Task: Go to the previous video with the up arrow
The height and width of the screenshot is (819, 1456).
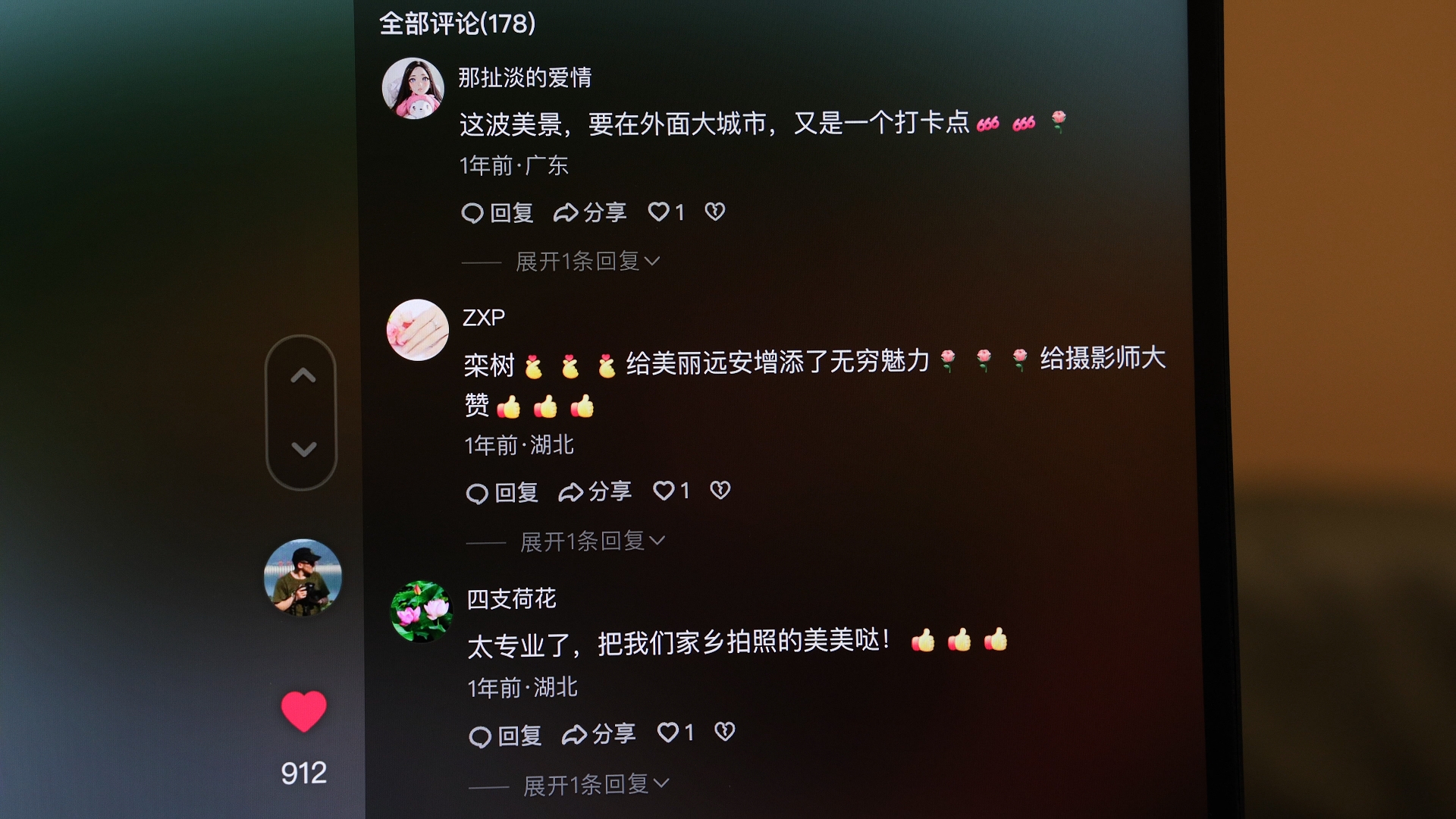Action: 303,375
